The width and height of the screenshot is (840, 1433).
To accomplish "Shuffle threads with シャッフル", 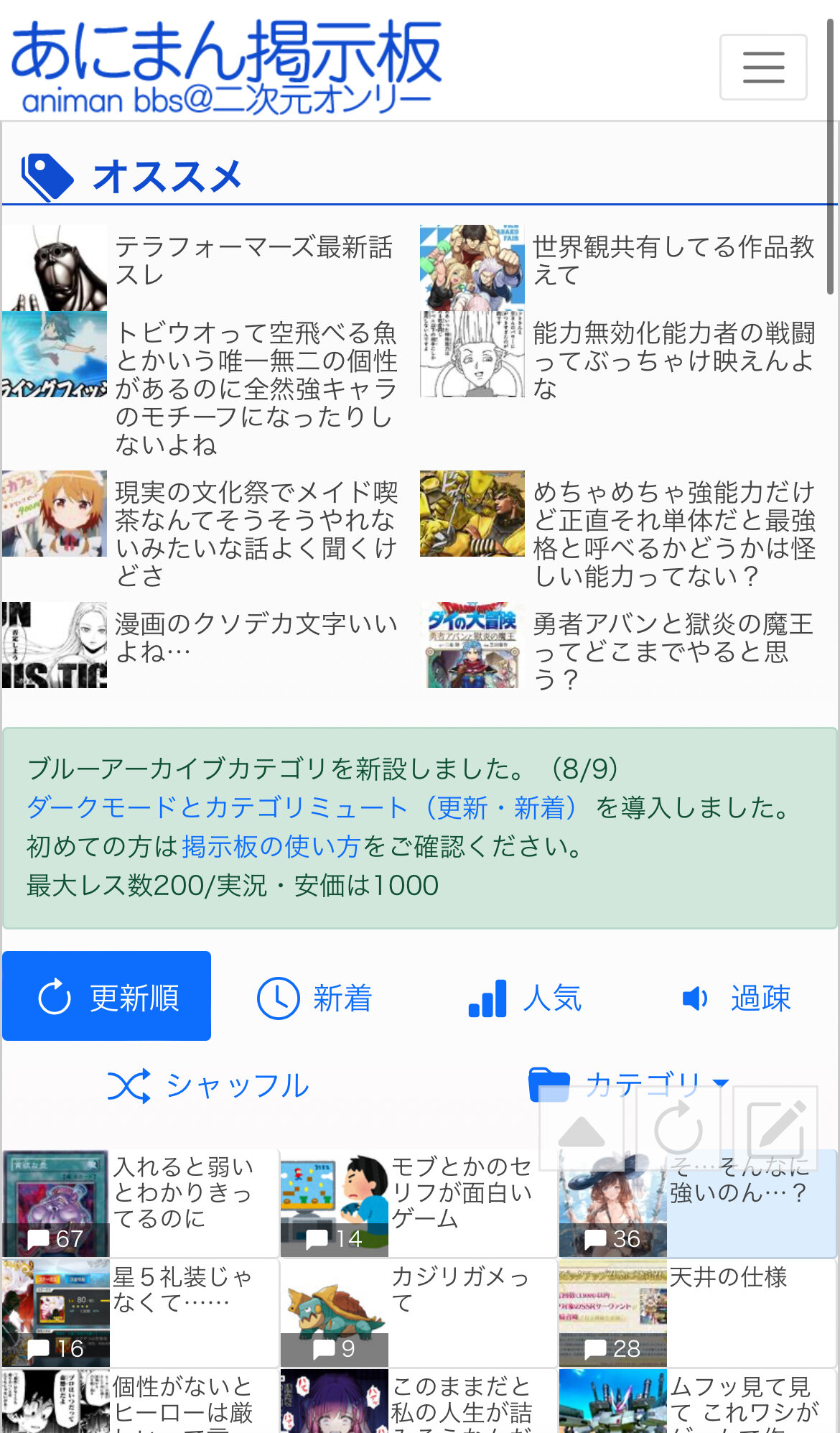I will pyautogui.click(x=208, y=1085).
